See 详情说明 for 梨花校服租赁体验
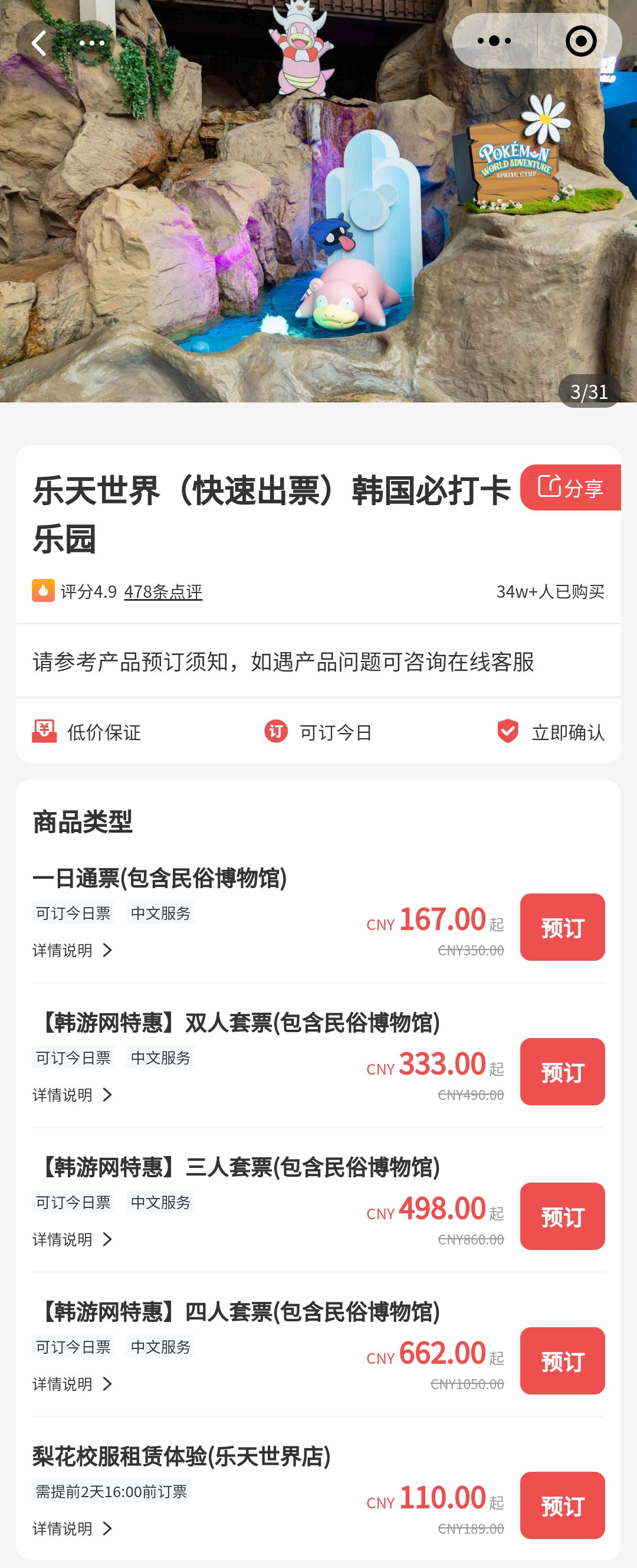Viewport: 637px width, 1568px height. (73, 1528)
